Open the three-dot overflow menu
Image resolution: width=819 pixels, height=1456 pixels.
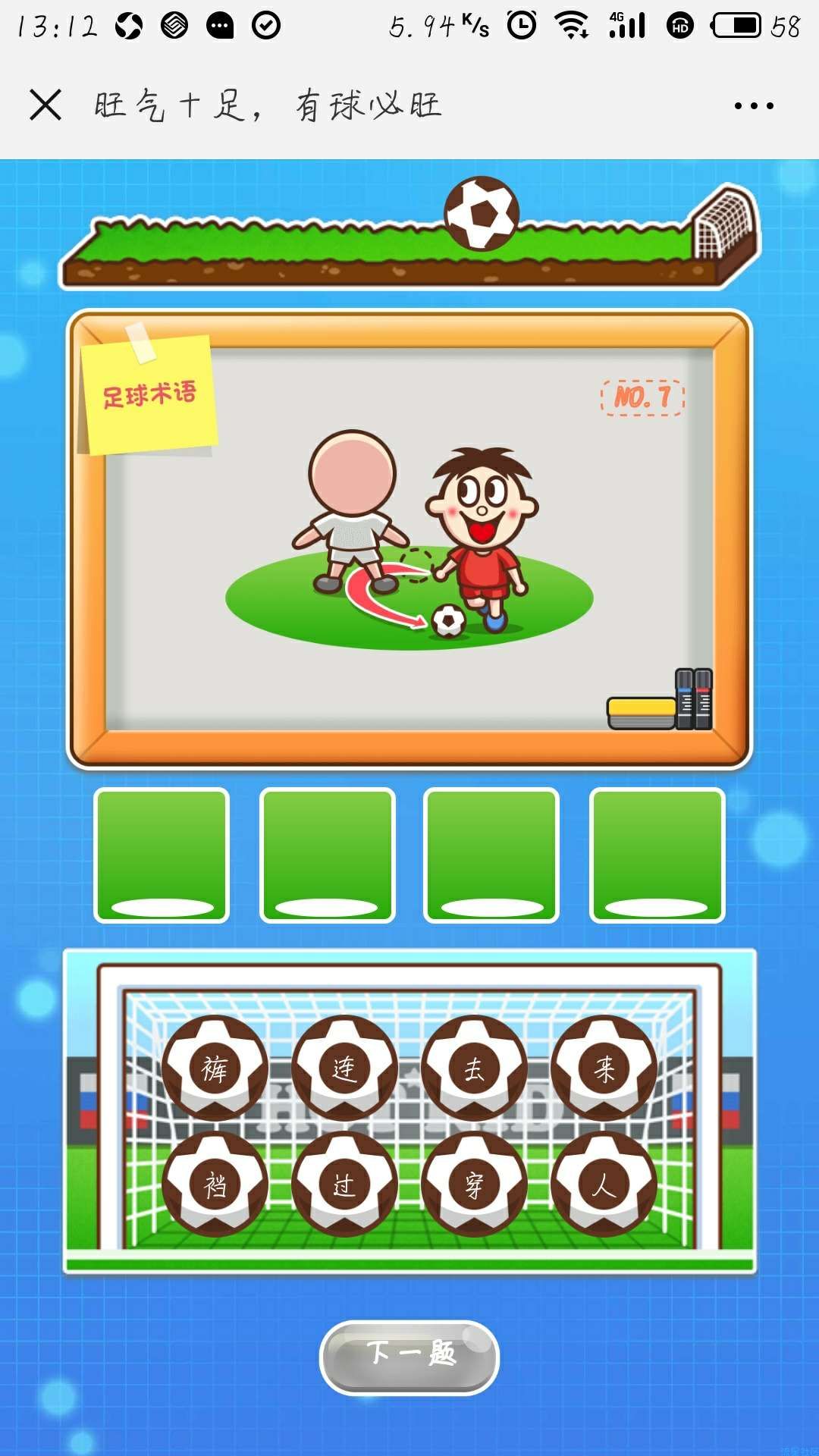pos(754,106)
